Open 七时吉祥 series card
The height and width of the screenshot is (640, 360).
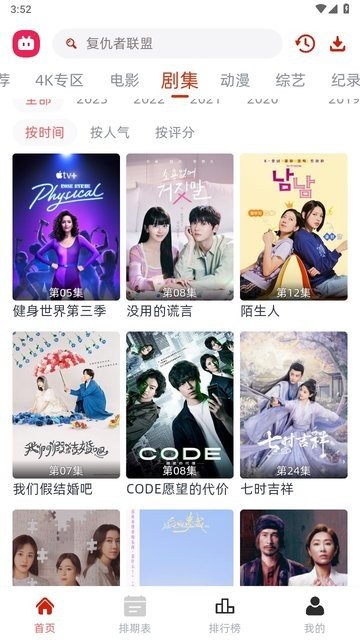293,414
